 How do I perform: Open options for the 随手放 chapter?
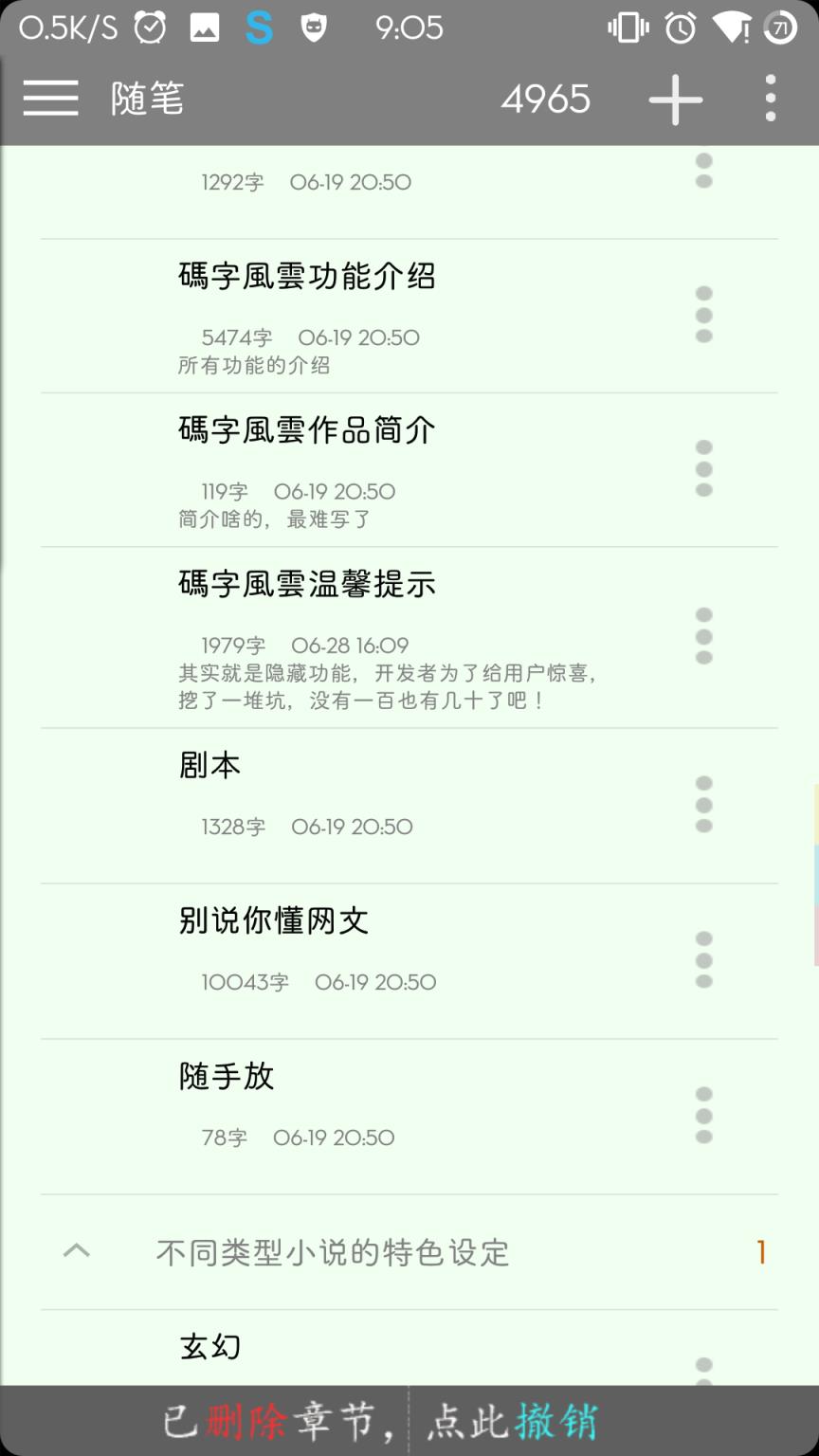[x=703, y=1116]
